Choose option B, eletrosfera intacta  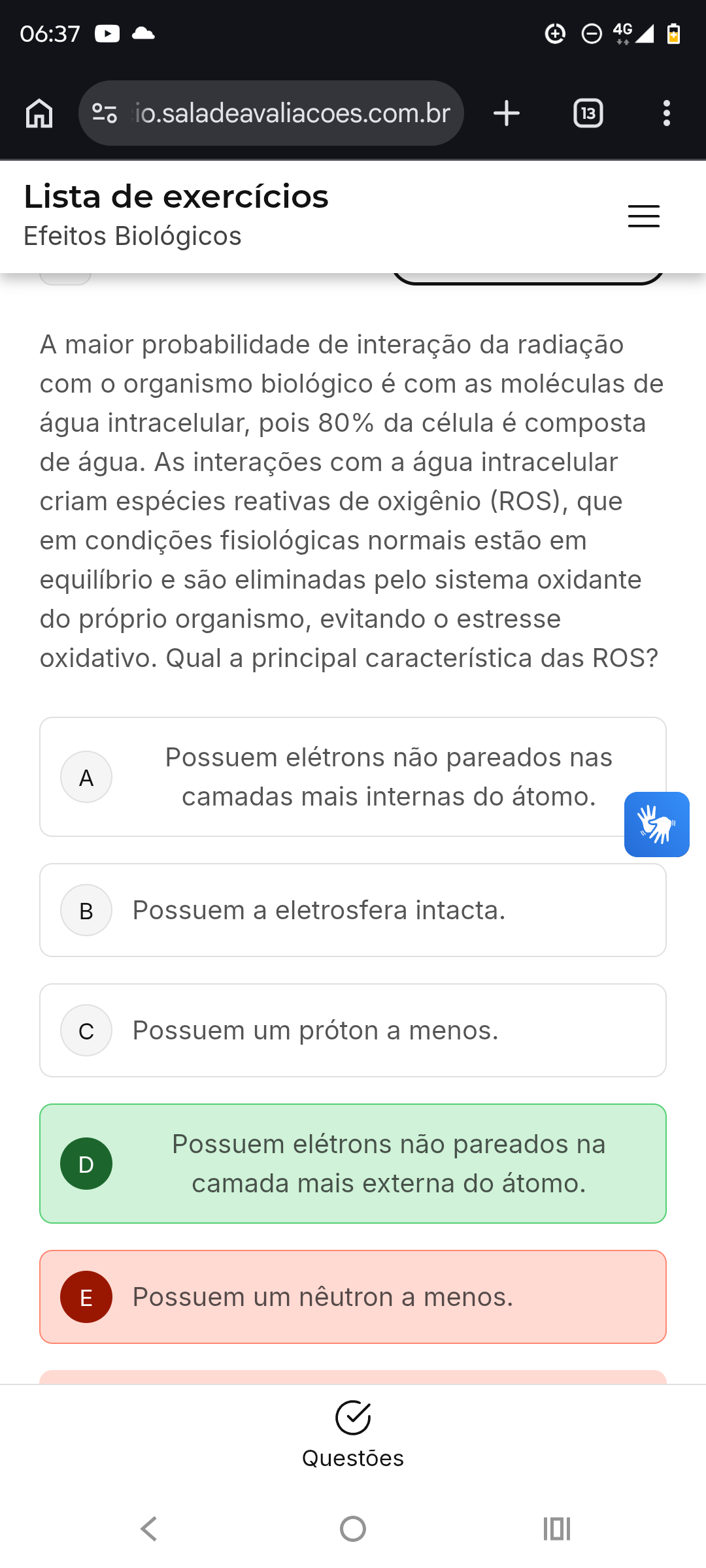click(353, 910)
